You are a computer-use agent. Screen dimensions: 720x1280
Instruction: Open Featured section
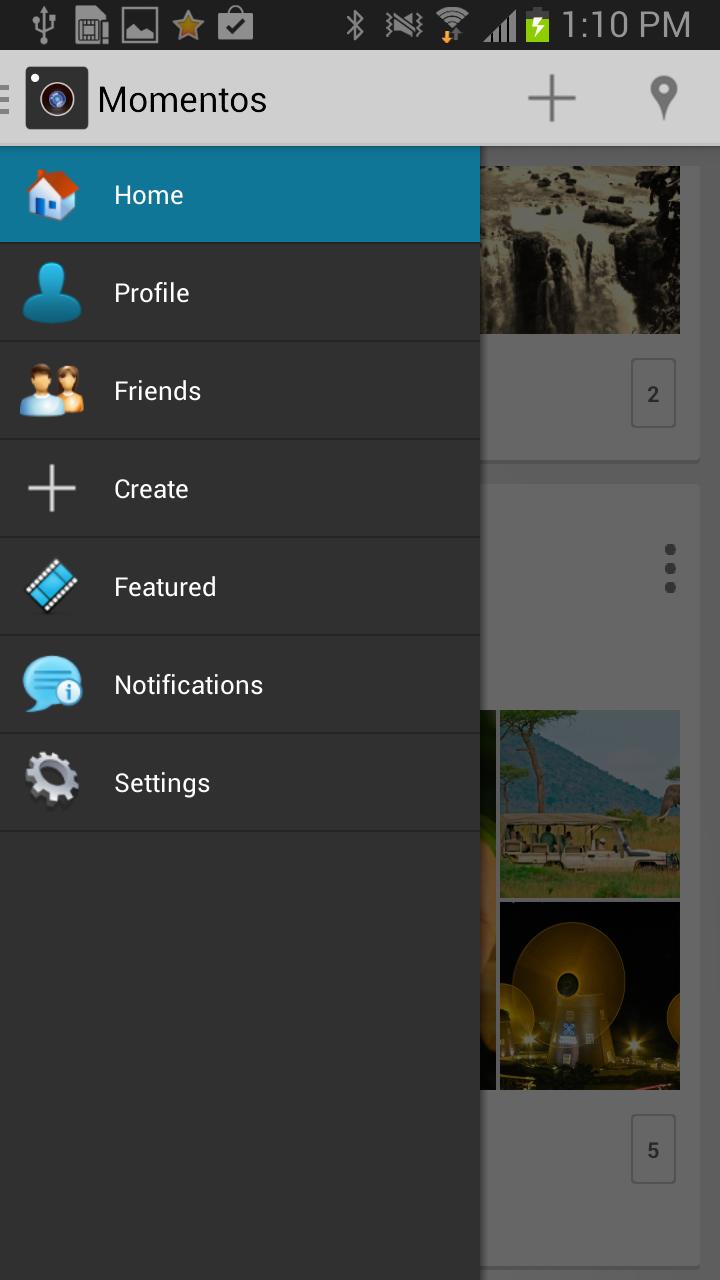[x=240, y=587]
